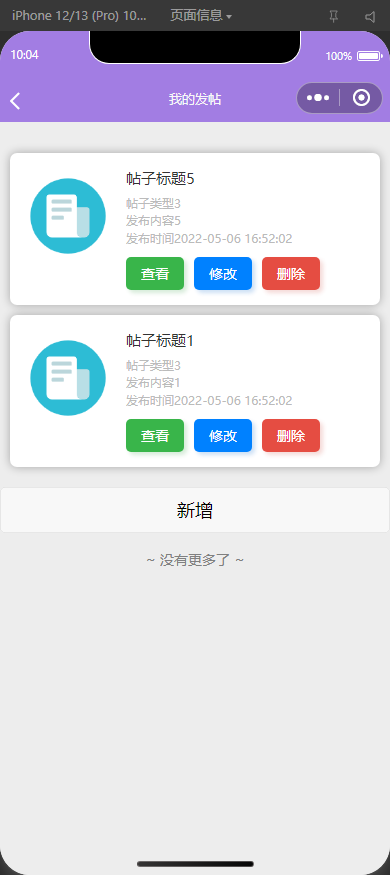This screenshot has width=390, height=875.
Task: Toggle the simulator sound speaker icon
Action: 370,17
